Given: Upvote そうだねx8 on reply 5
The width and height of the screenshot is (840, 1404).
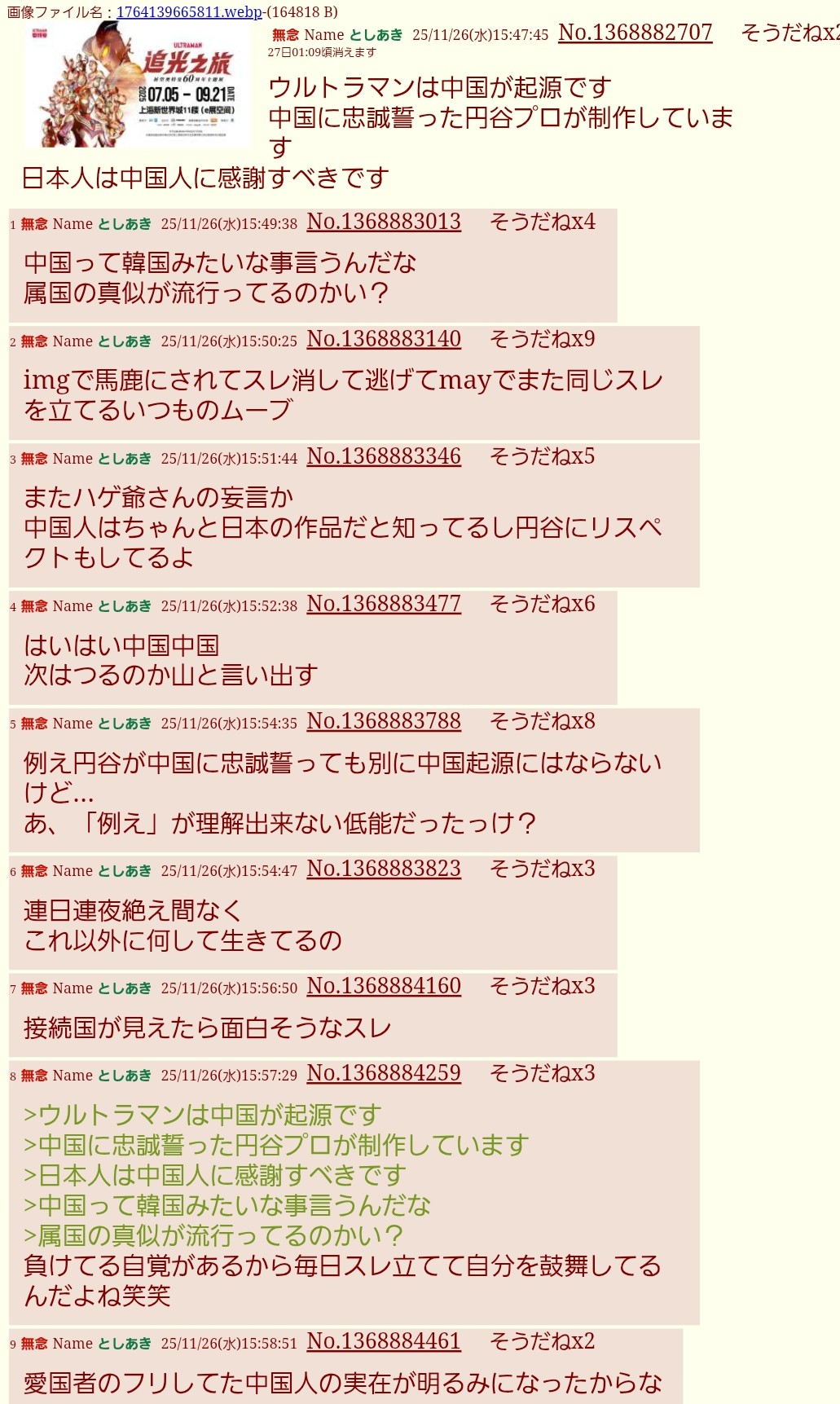Looking at the screenshot, I should click(542, 722).
